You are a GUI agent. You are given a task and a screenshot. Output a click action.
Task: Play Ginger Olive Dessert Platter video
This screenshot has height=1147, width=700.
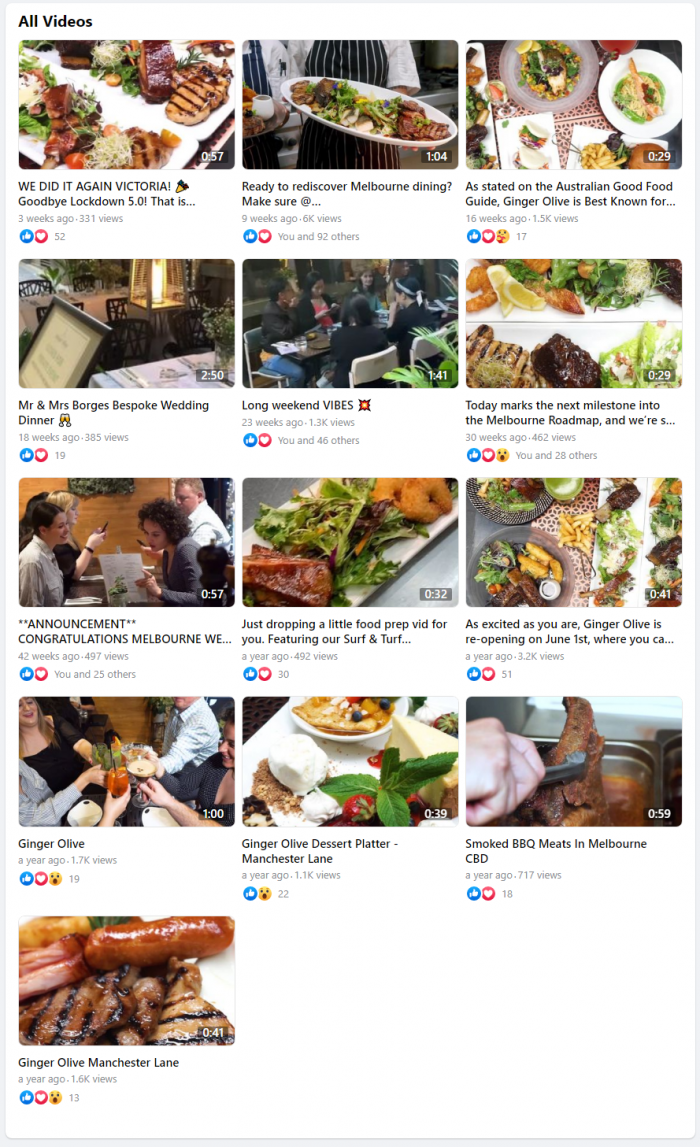350,761
